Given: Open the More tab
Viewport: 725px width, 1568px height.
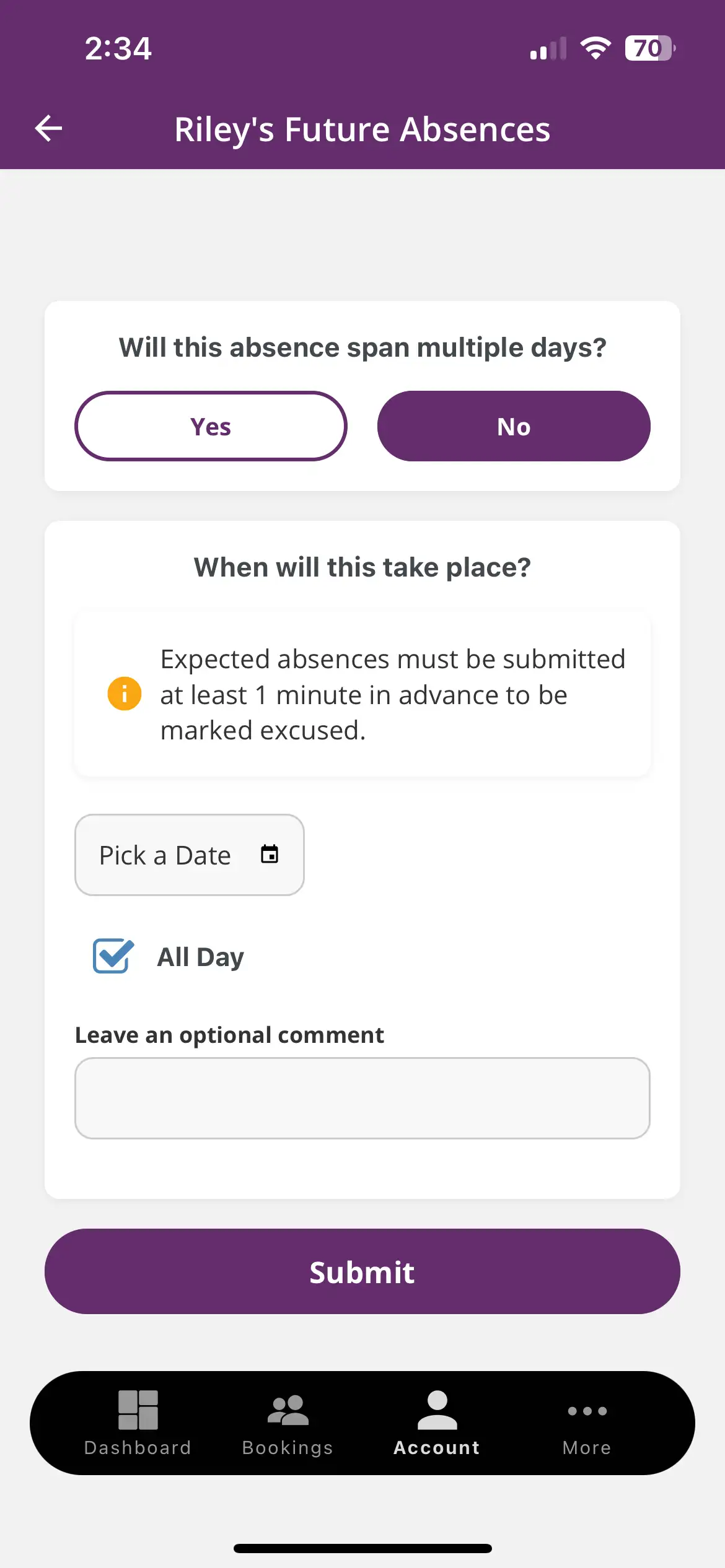Looking at the screenshot, I should click(x=586, y=1422).
